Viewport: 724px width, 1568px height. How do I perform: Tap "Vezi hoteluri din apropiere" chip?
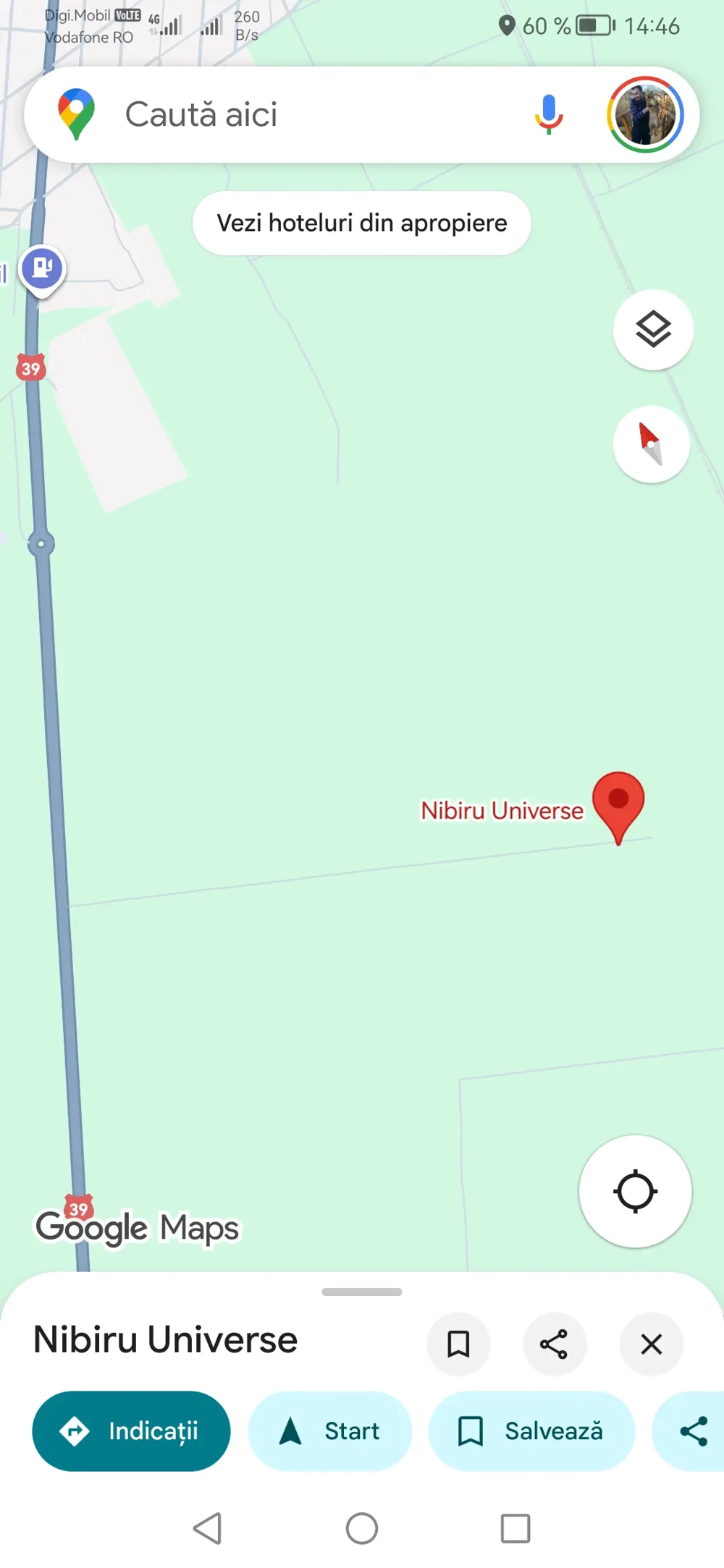tap(362, 223)
